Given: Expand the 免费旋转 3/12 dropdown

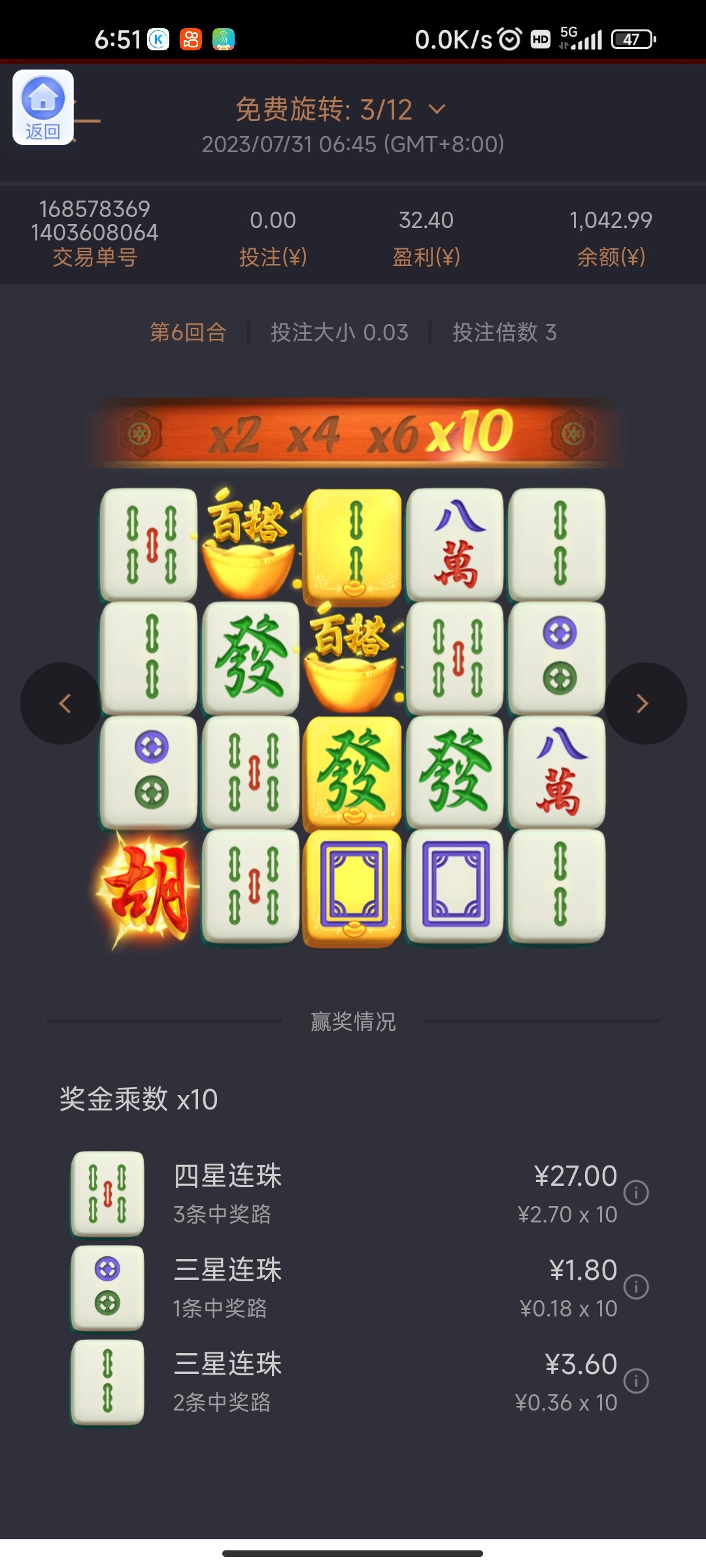Looking at the screenshot, I should pyautogui.click(x=436, y=110).
